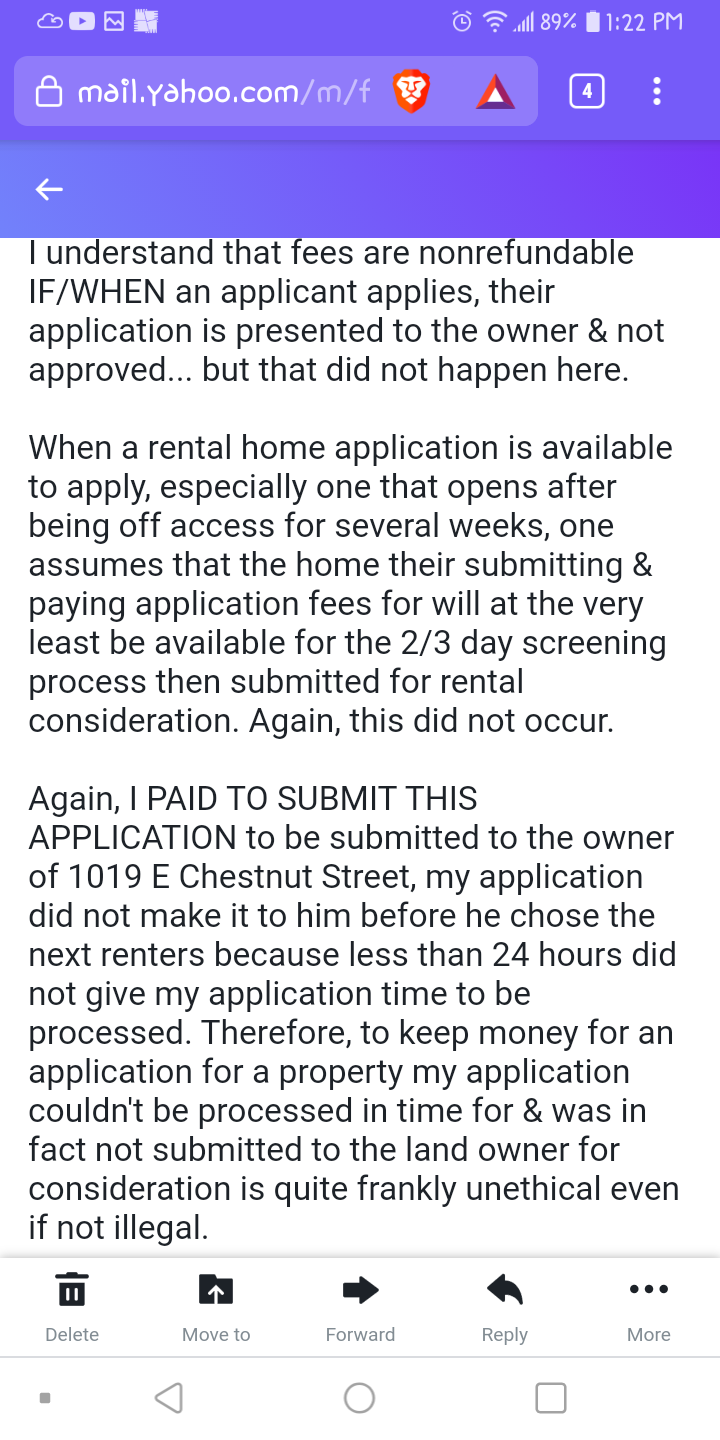The width and height of the screenshot is (720, 1440).
Task: Delete this email
Action: click(72, 1304)
